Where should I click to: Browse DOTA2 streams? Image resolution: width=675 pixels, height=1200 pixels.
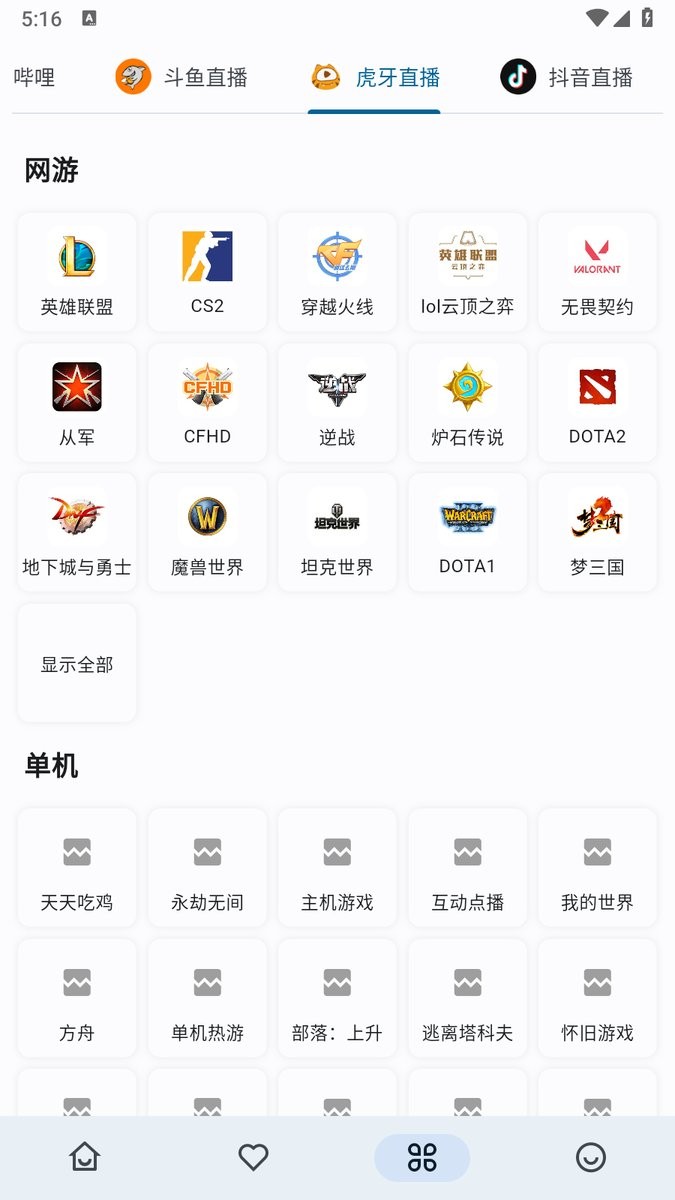click(597, 402)
